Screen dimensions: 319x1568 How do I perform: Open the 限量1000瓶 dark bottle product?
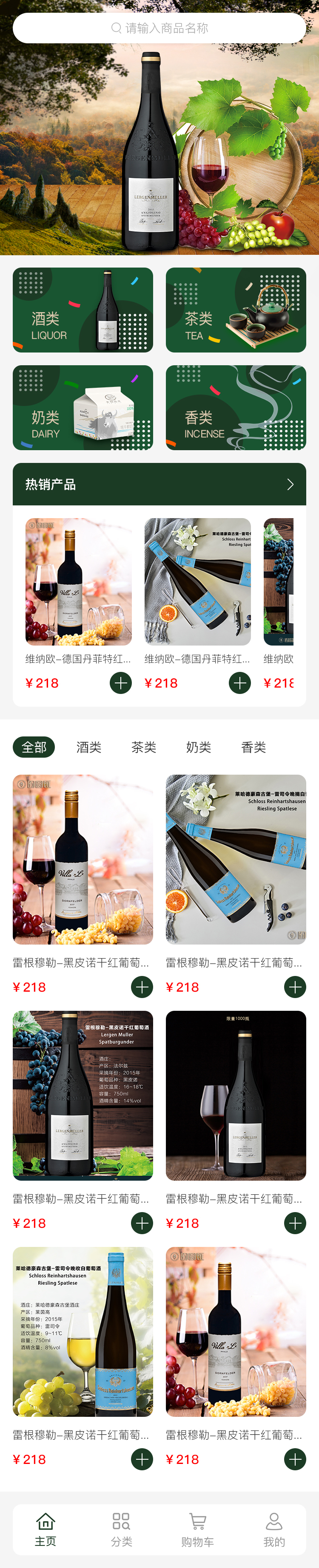pyautogui.click(x=236, y=1095)
